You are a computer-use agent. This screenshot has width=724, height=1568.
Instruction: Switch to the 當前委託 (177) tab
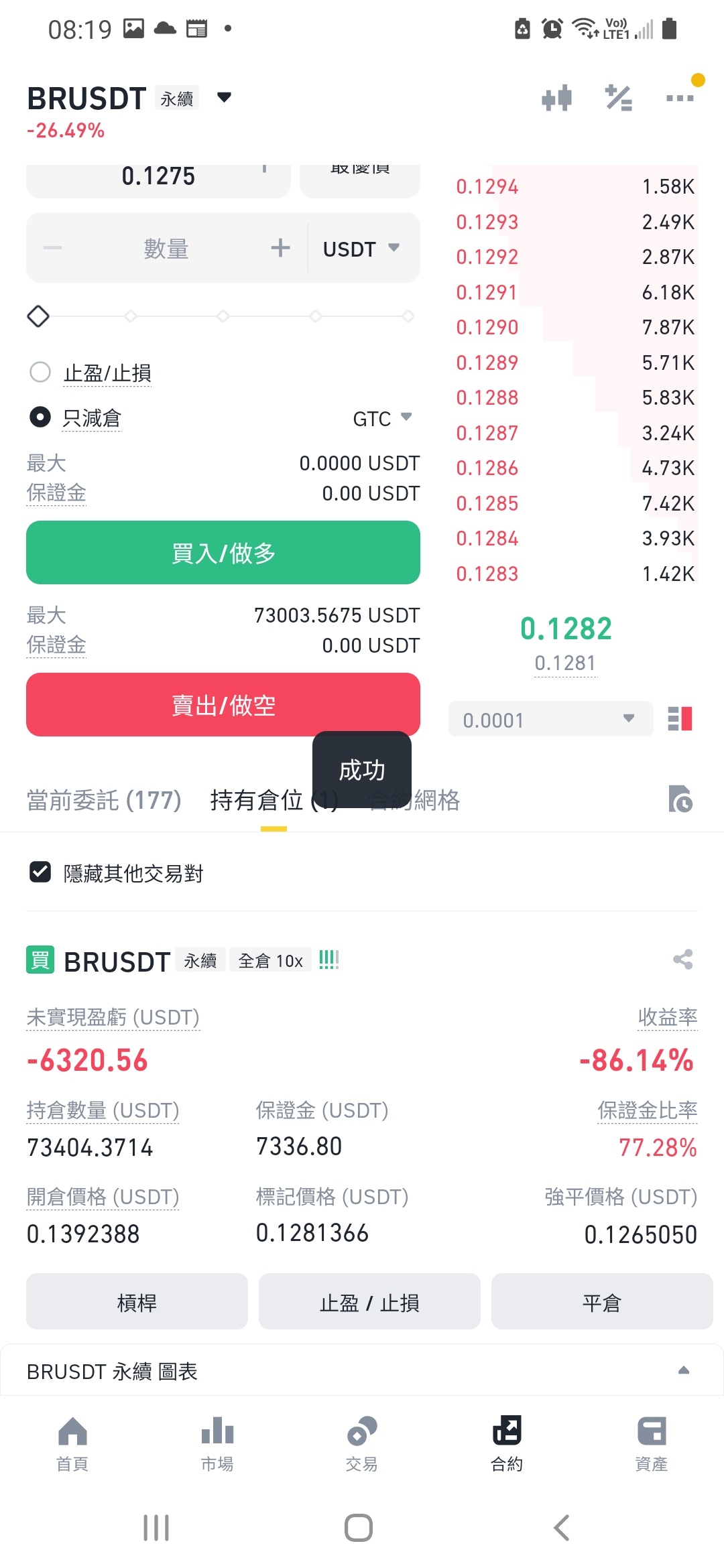[x=104, y=800]
